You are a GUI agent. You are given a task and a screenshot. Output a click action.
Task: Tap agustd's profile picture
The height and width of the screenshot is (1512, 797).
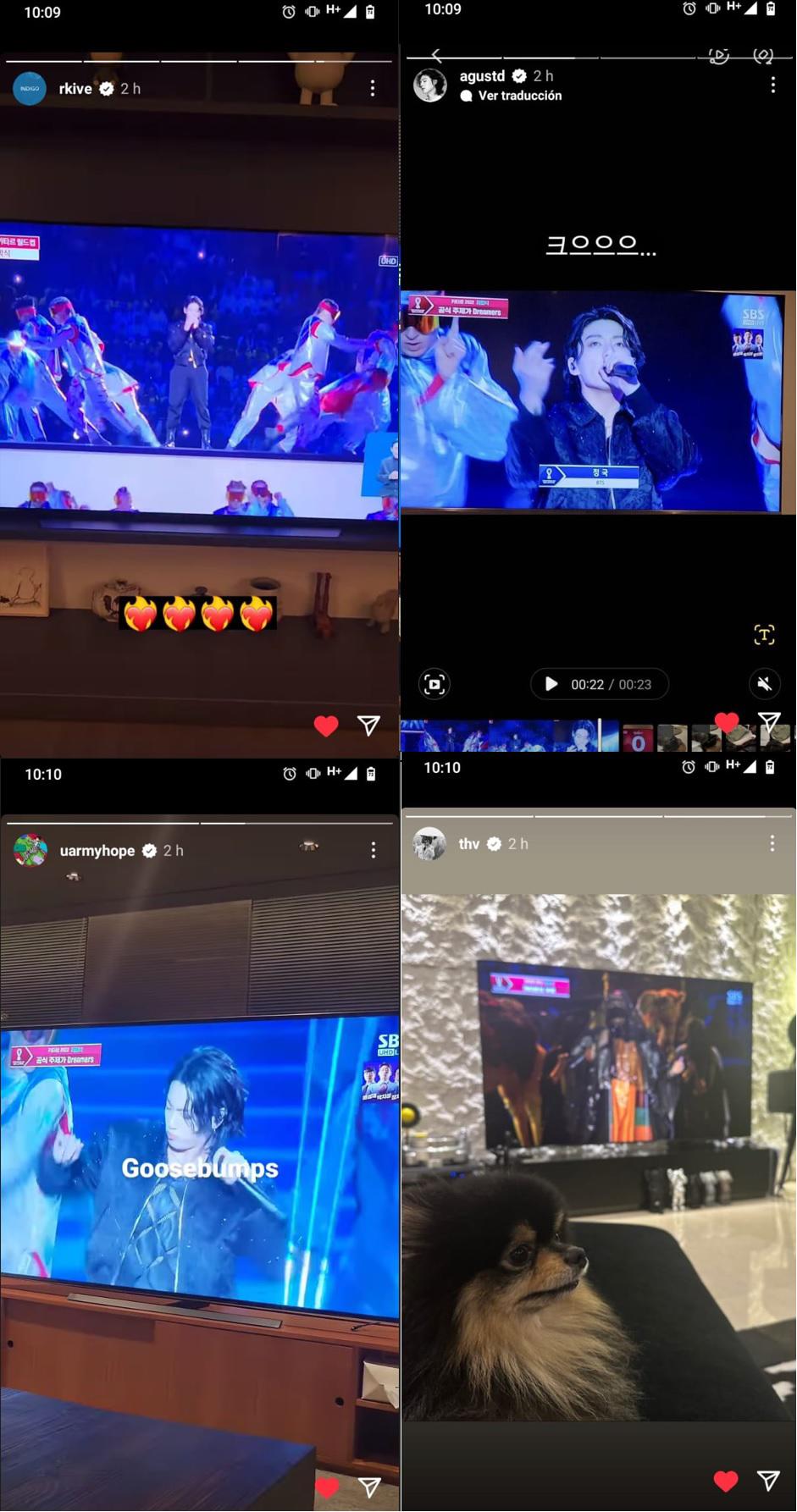click(430, 85)
